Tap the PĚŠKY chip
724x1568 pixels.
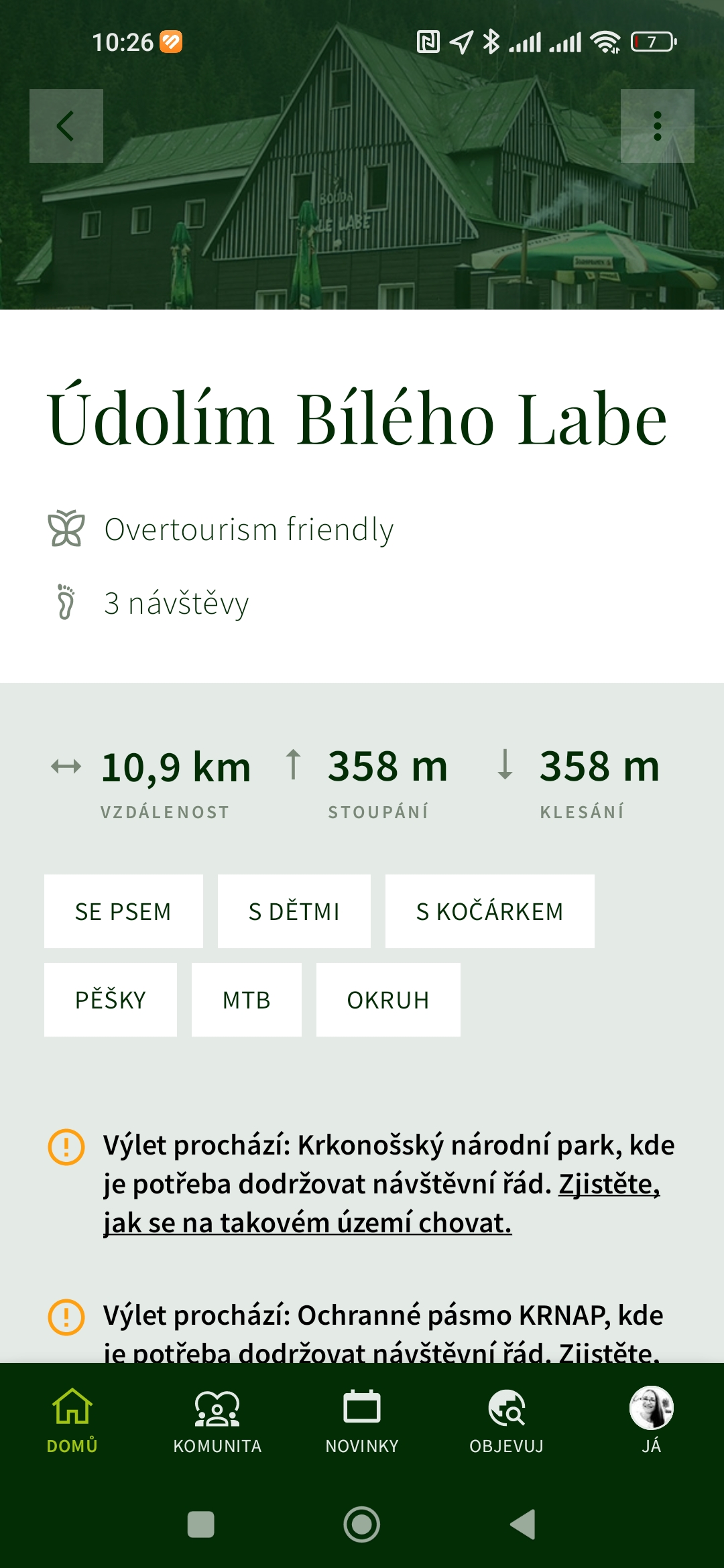point(111,1000)
